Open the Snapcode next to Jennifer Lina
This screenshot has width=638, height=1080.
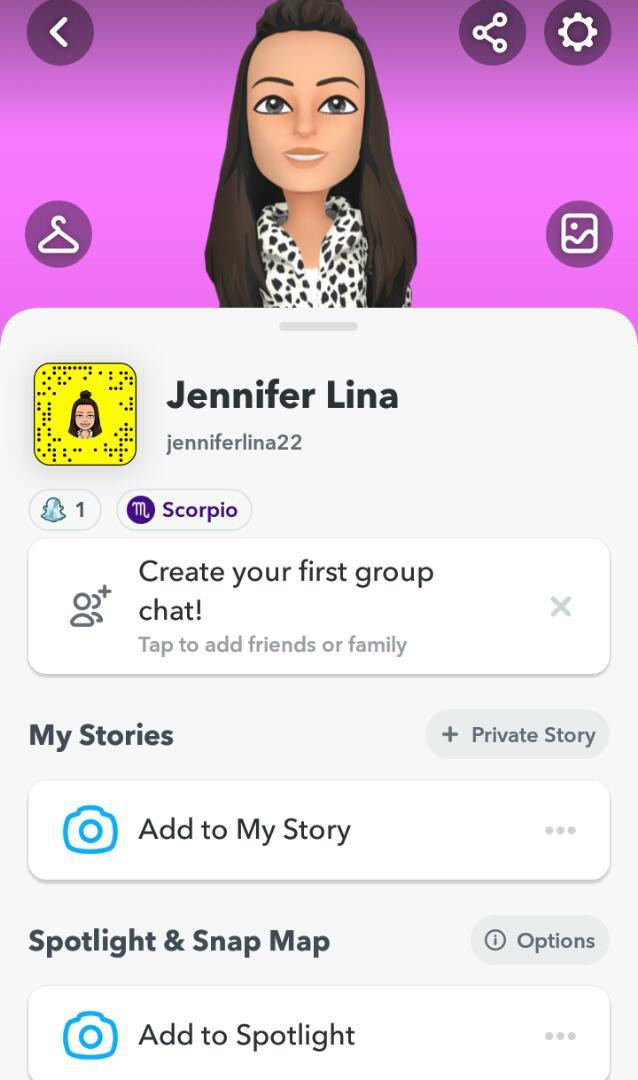[x=85, y=414]
